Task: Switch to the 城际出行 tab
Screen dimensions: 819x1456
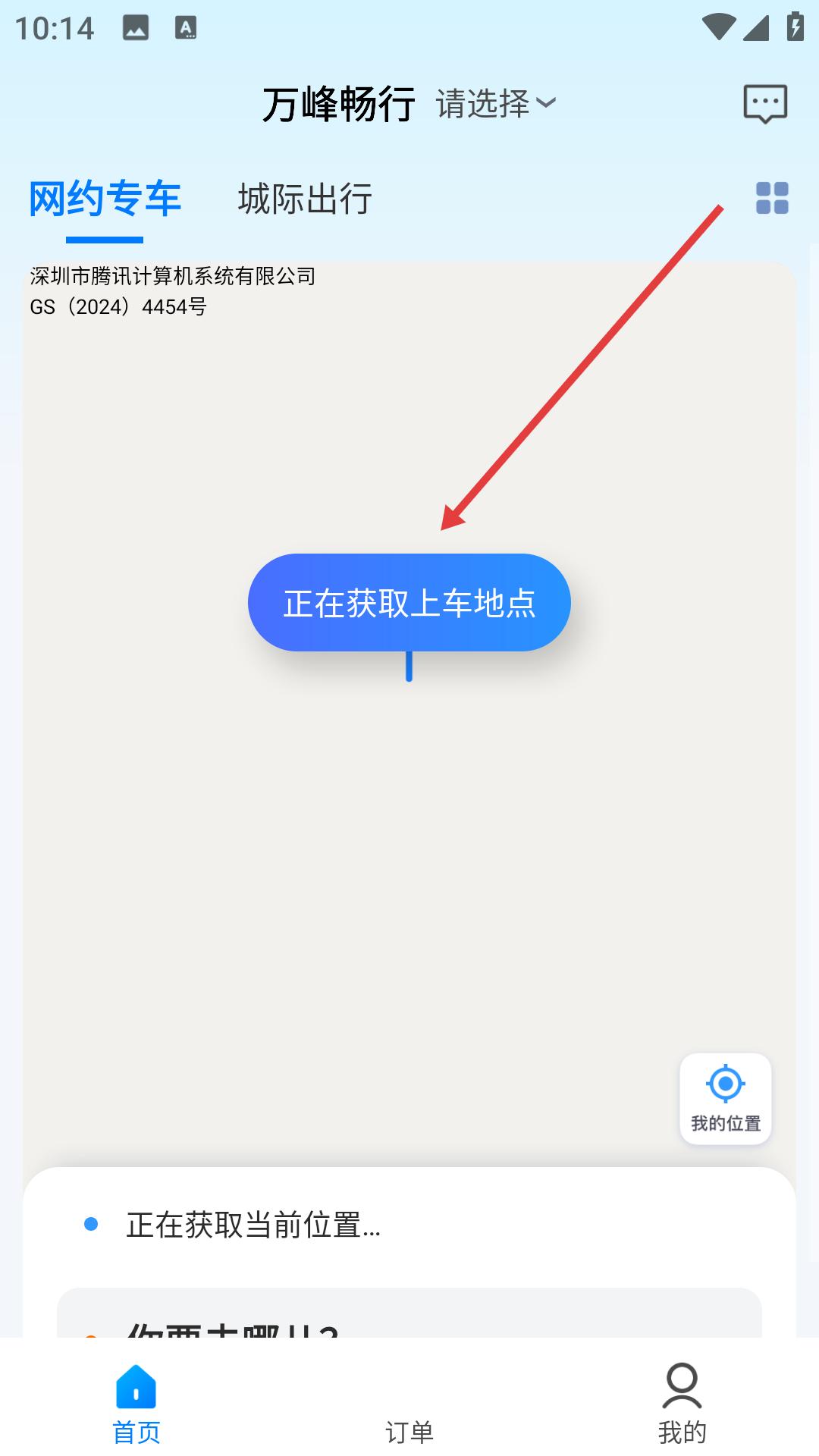Action: click(305, 199)
